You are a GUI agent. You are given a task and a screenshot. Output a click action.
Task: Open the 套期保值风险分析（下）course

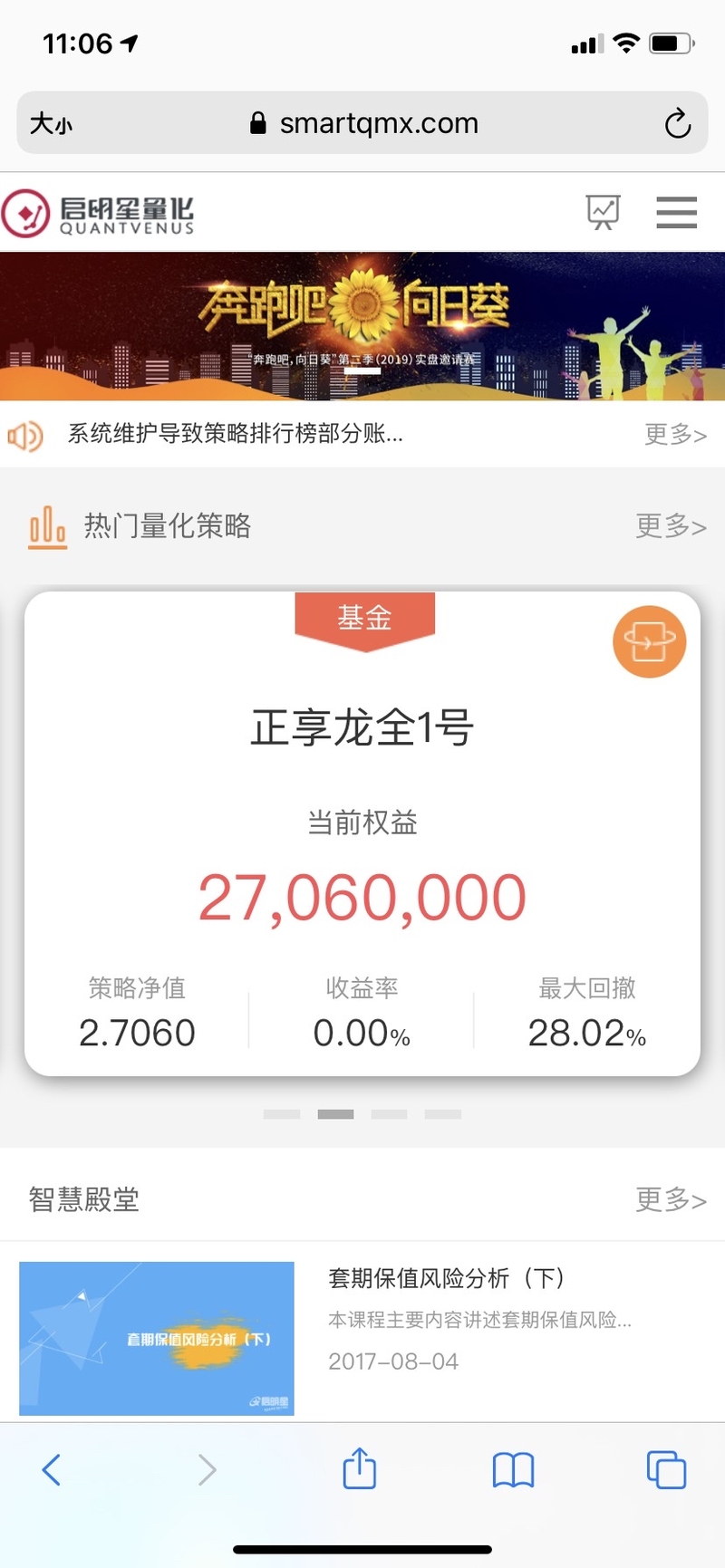447,1278
